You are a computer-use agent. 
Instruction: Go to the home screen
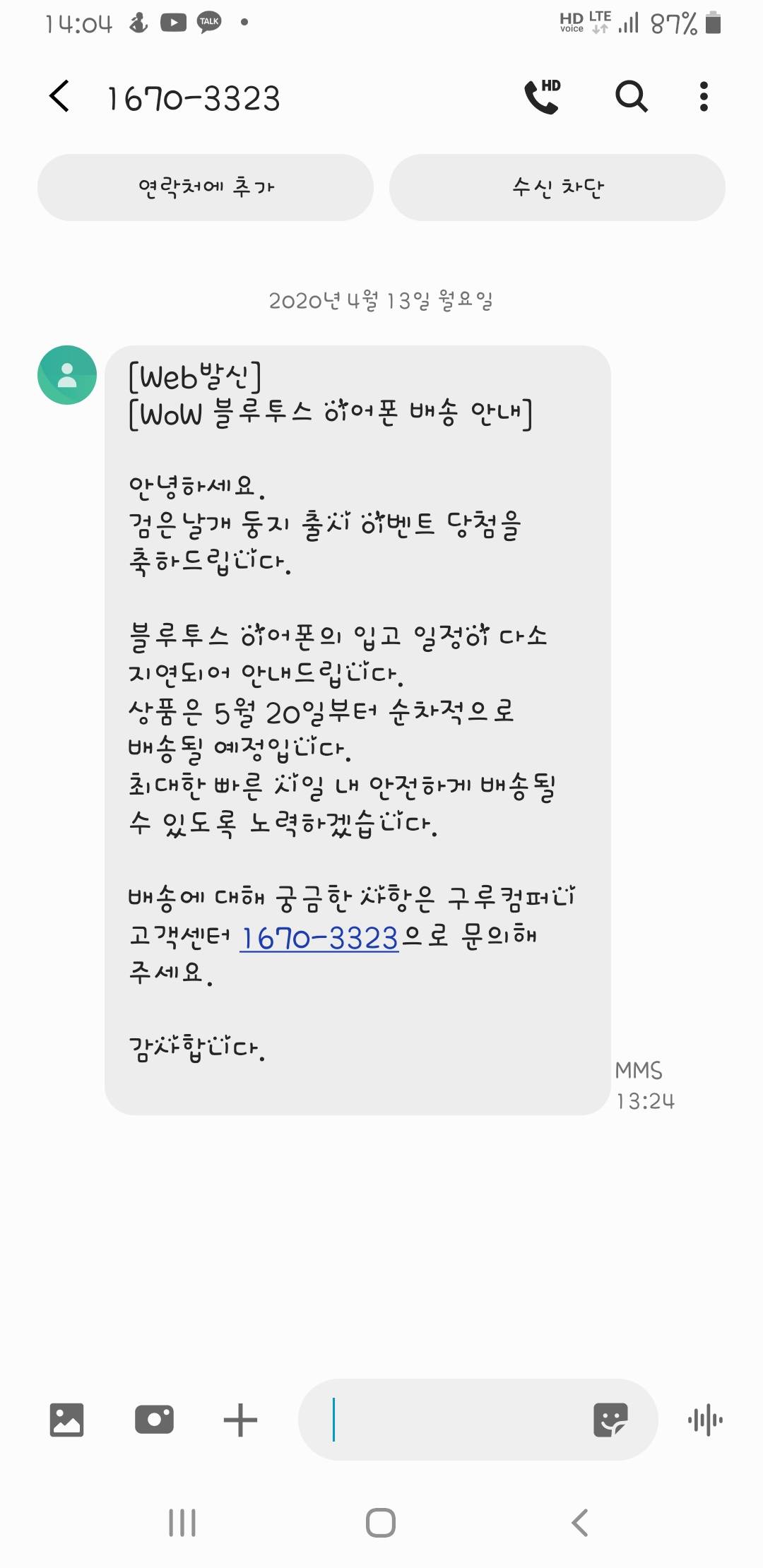tap(381, 1523)
